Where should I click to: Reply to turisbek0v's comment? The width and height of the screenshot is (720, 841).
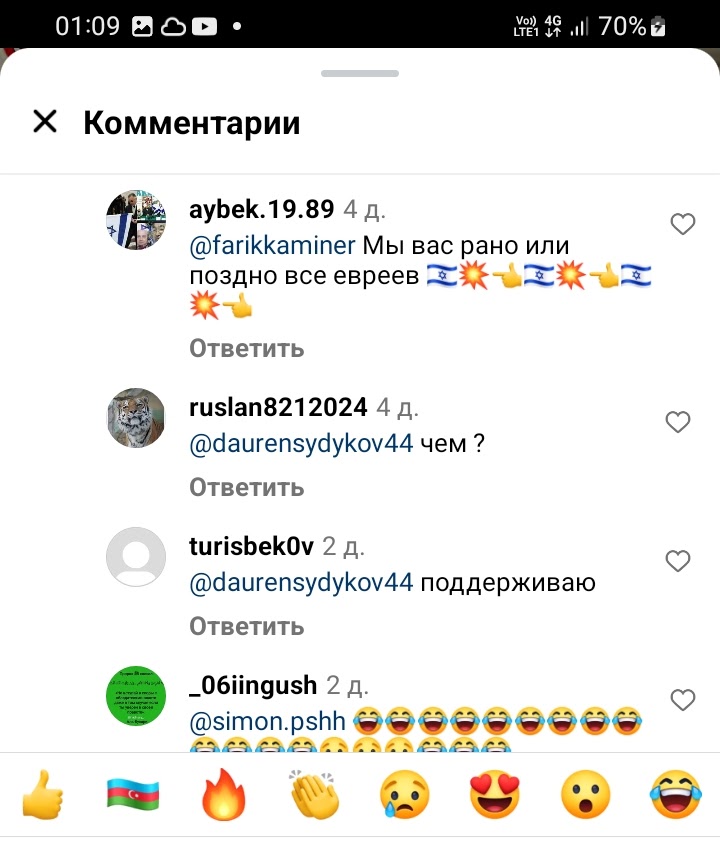(x=246, y=626)
